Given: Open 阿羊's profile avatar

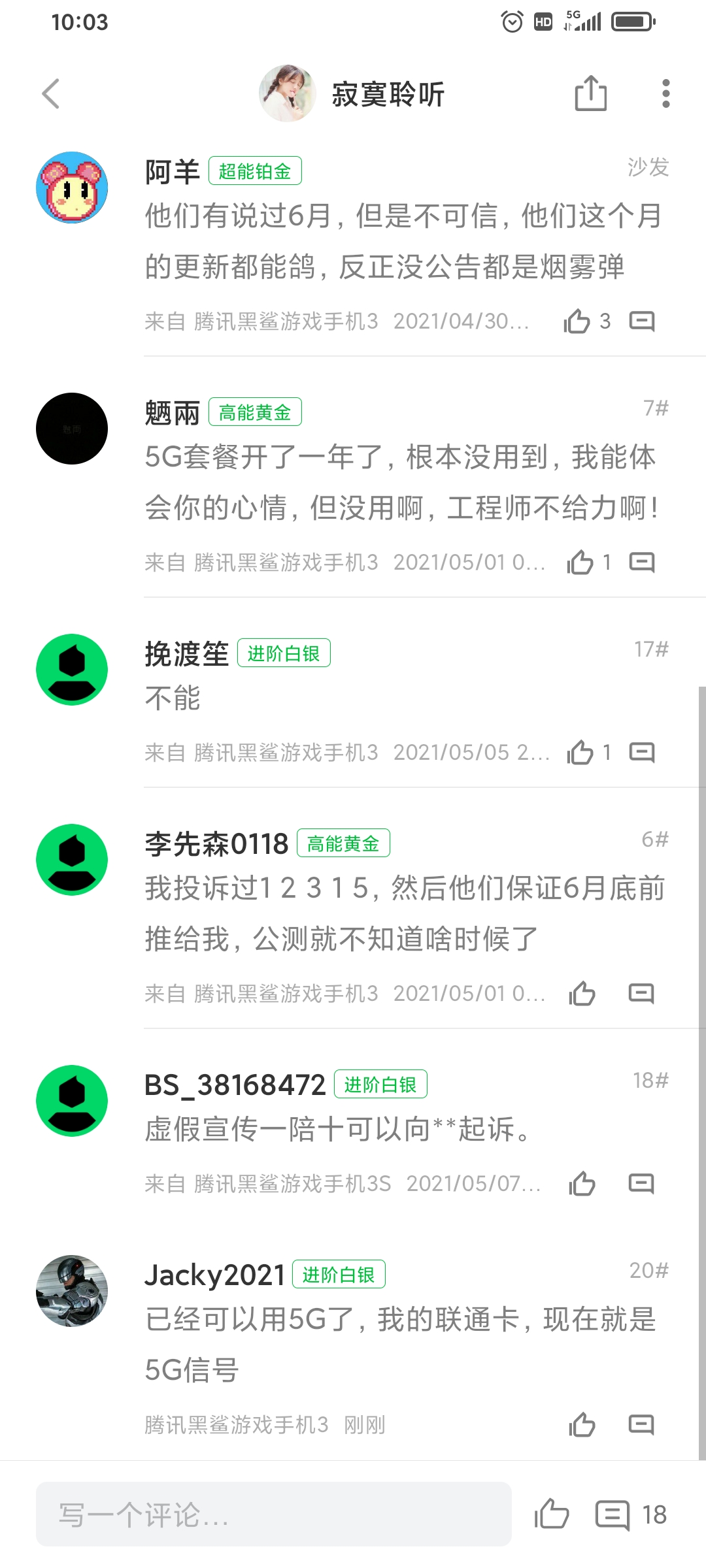Looking at the screenshot, I should (x=72, y=188).
